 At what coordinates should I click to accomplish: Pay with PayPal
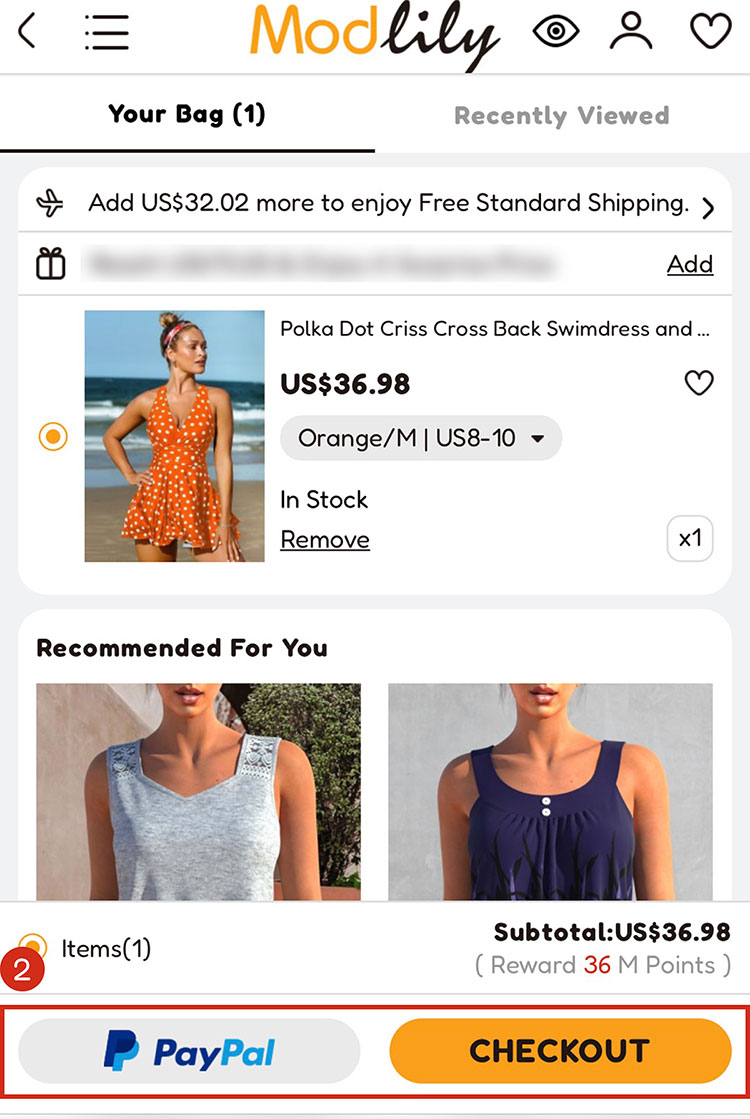pyautogui.click(x=189, y=1051)
